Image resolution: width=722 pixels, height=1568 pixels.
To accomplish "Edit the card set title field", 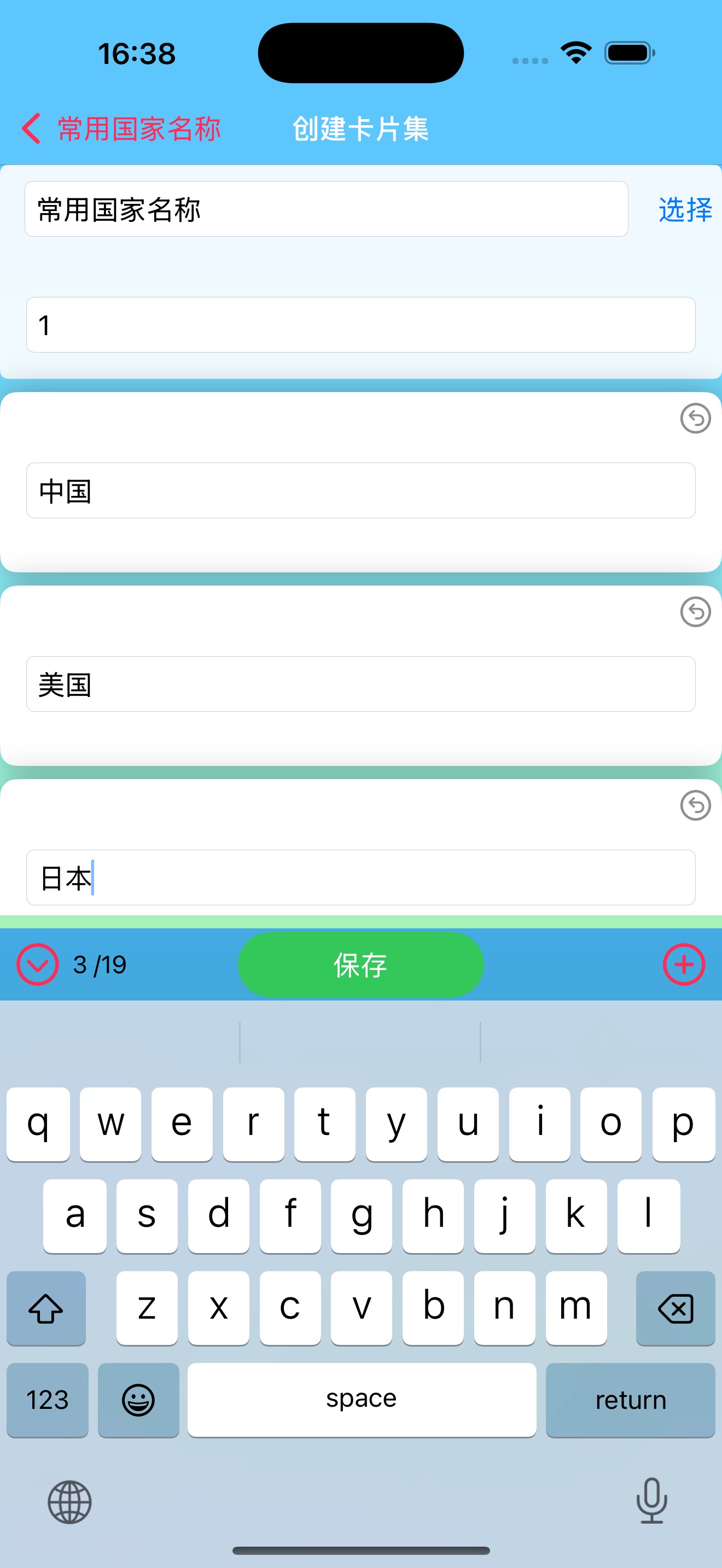I will 325,209.
